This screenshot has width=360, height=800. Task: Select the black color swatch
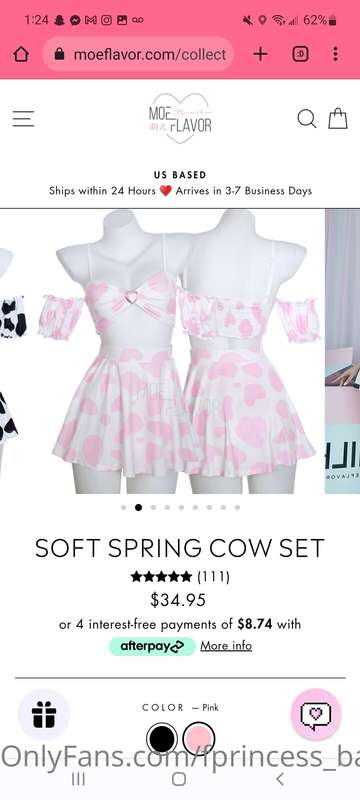point(162,739)
